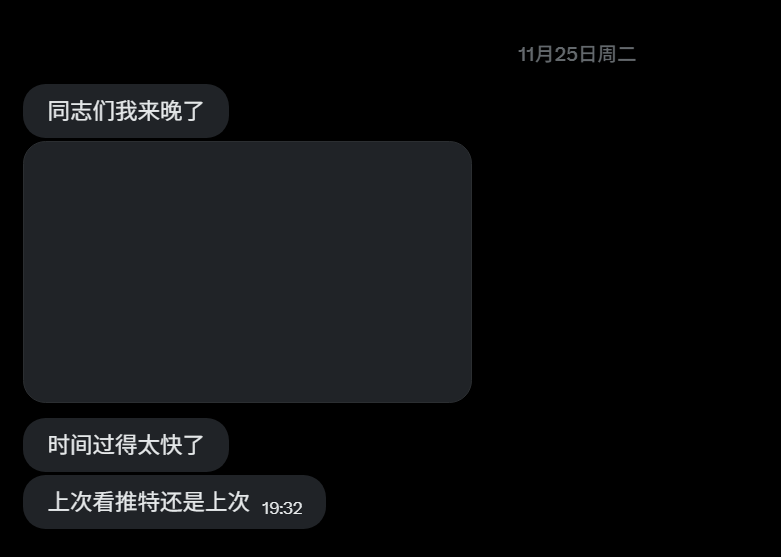
Task: Open the blank media attachment in chat
Action: [x=247, y=272]
